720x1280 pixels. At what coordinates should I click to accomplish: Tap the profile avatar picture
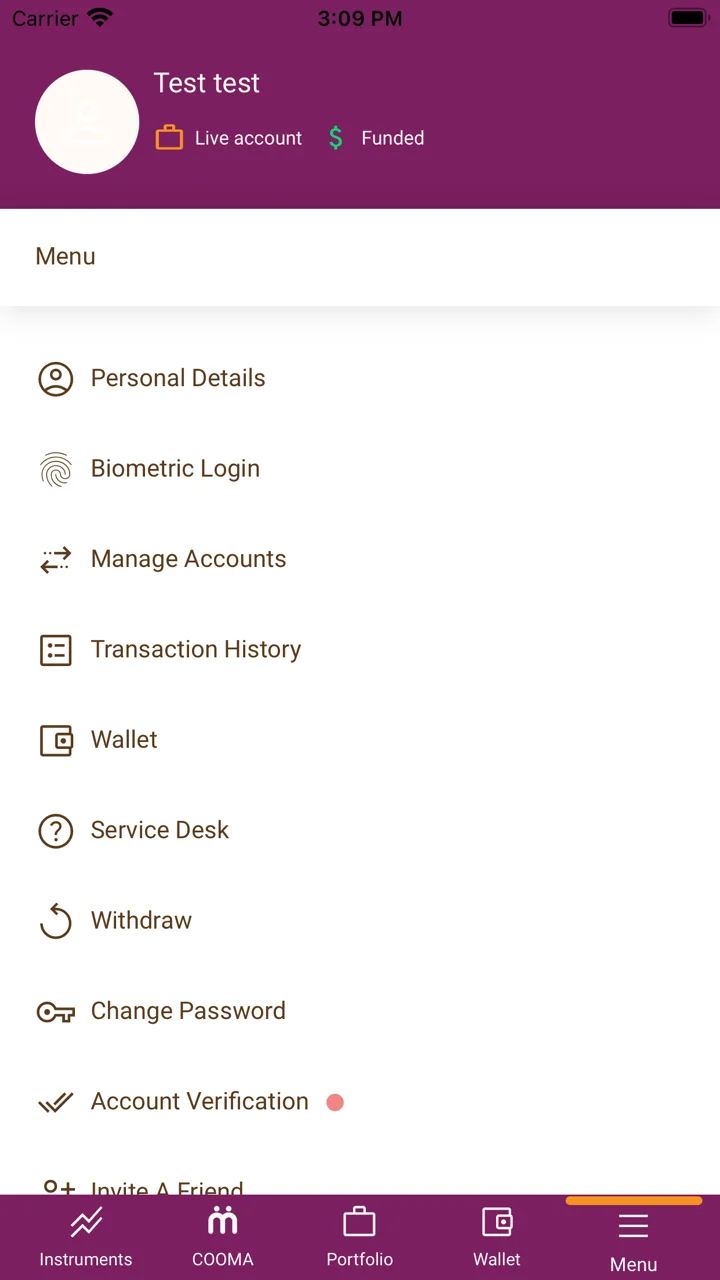(87, 122)
